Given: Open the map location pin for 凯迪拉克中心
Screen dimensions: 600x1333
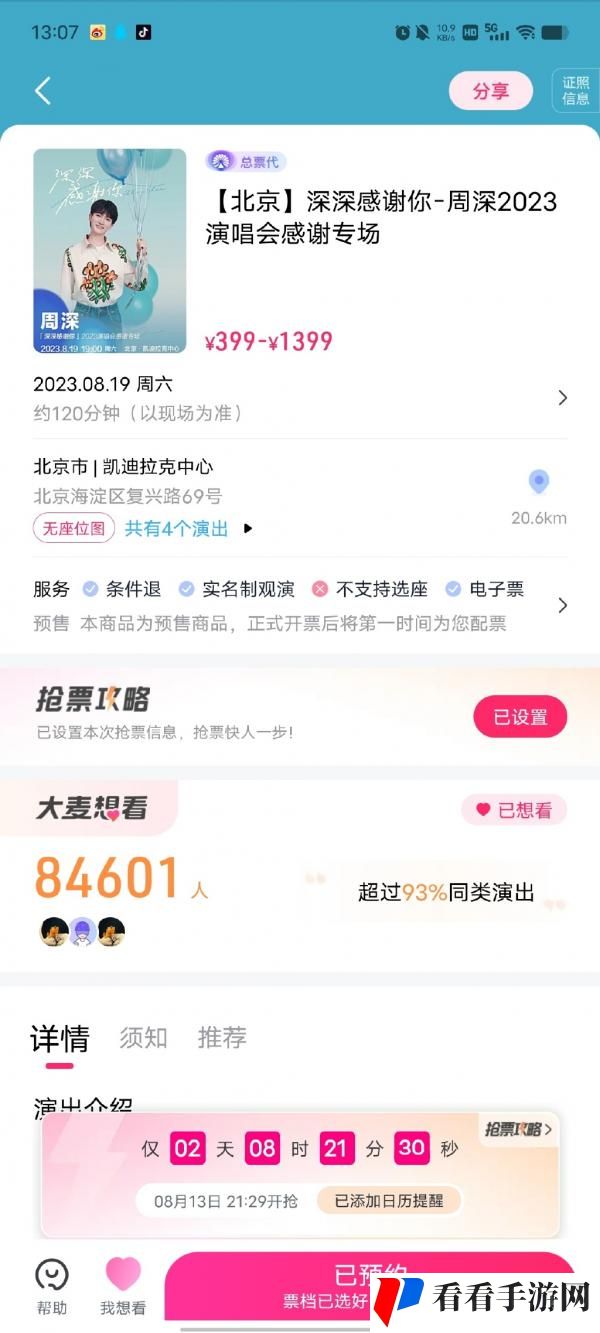Looking at the screenshot, I should pyautogui.click(x=539, y=483).
